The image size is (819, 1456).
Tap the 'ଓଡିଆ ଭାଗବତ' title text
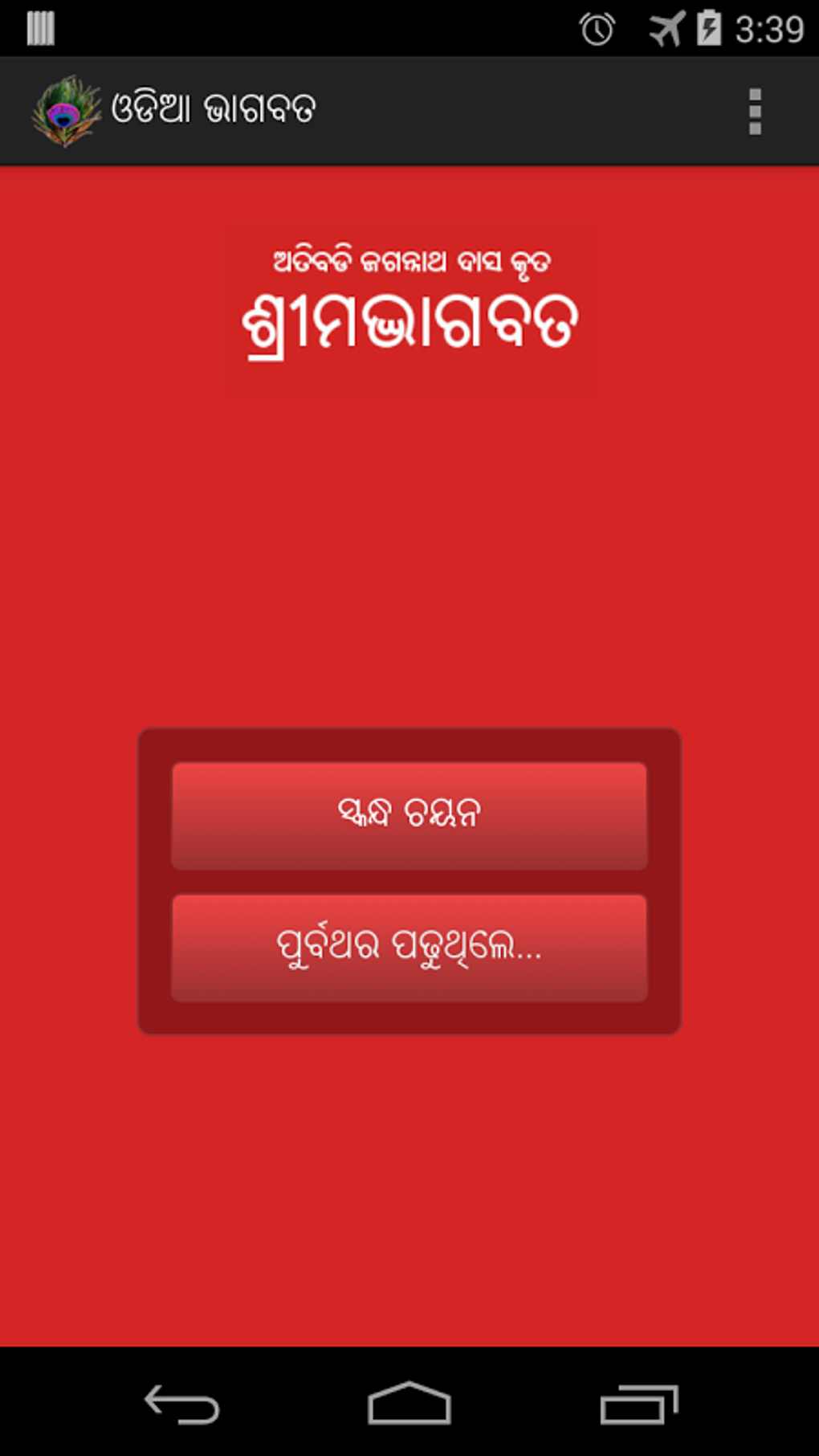pos(211,109)
